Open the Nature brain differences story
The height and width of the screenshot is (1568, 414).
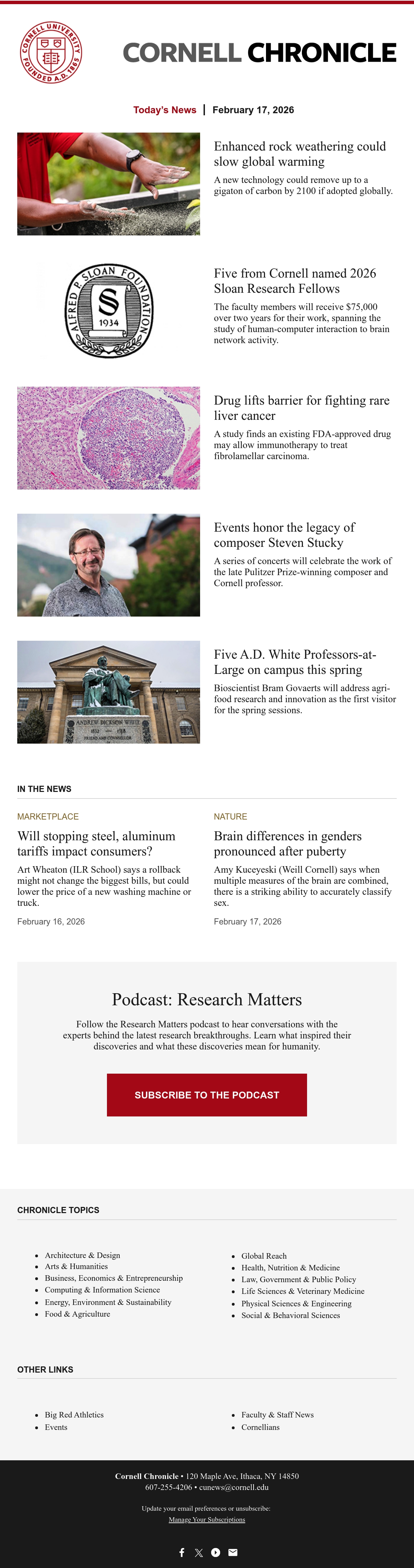pyautogui.click(x=287, y=844)
